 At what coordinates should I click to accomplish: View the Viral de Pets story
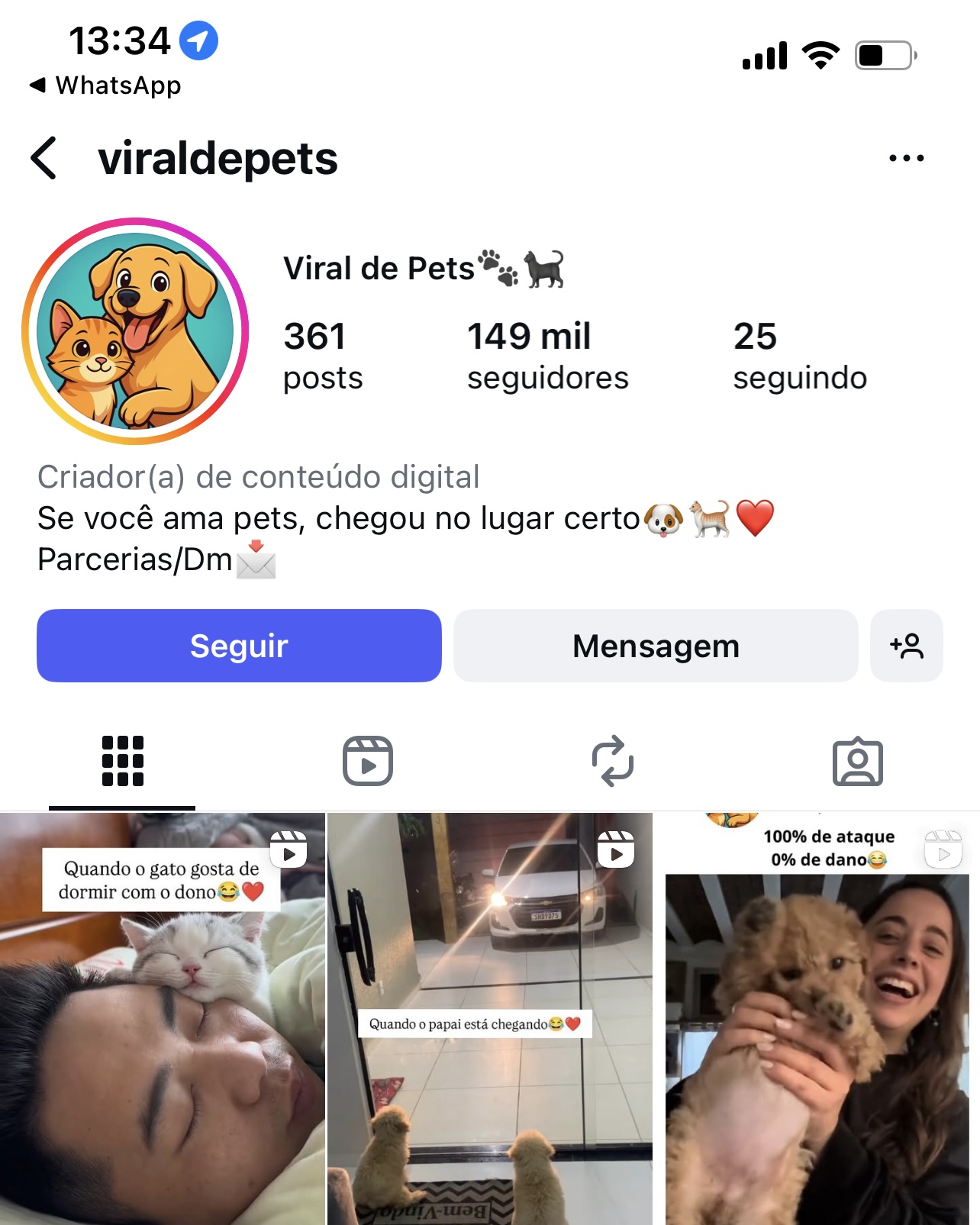[135, 331]
